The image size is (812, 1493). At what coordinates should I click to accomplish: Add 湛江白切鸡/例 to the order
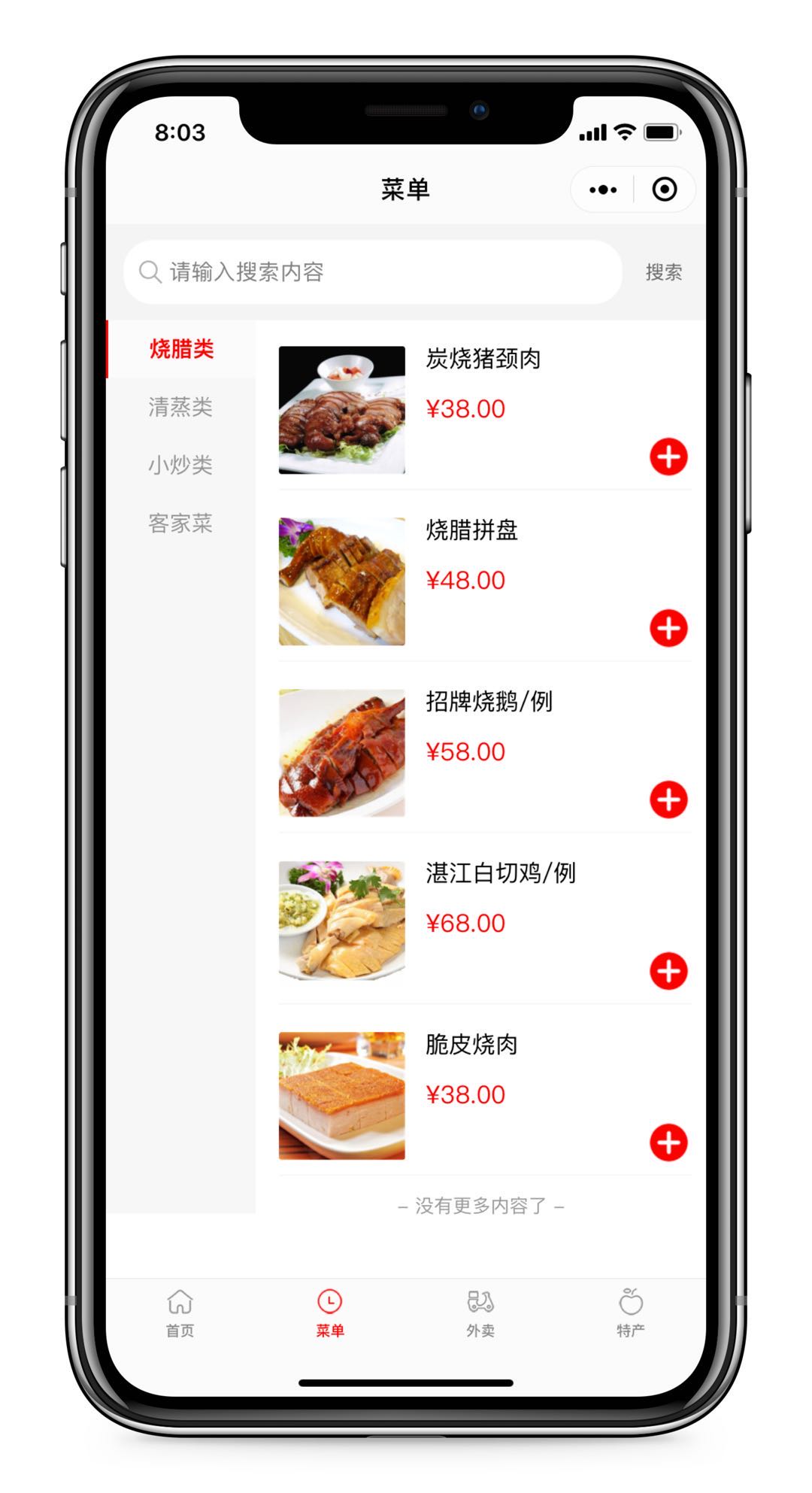click(x=668, y=971)
